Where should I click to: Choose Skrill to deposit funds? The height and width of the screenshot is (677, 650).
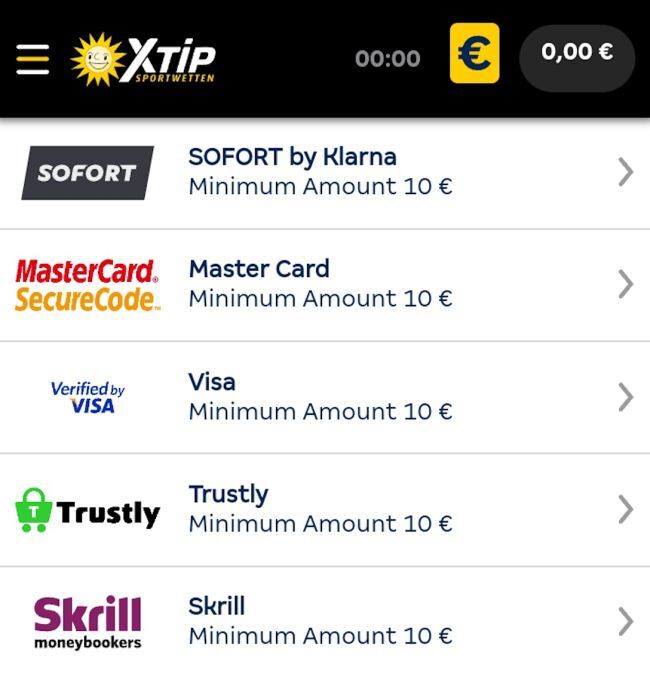325,621
